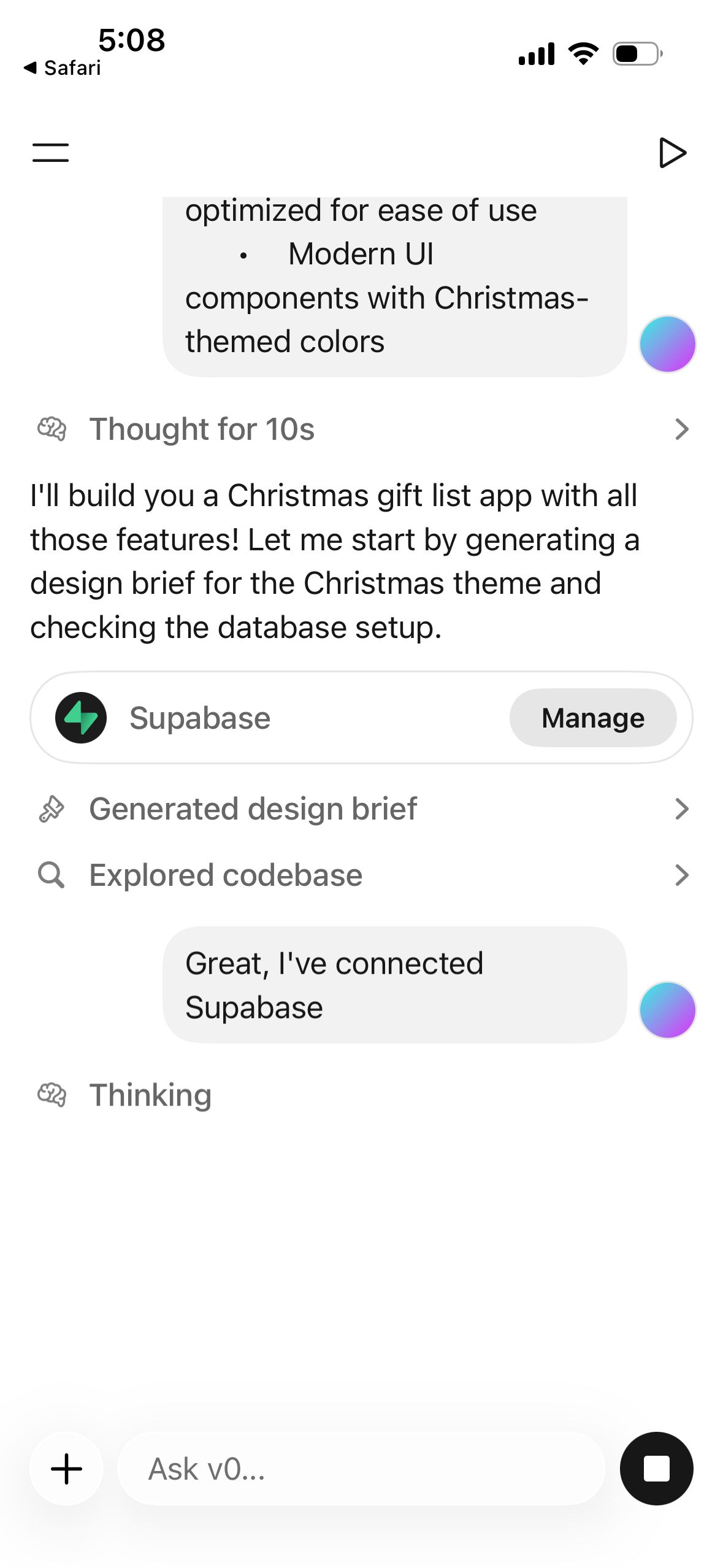Select the Supabase integration row
Viewport: 723px width, 1568px height.
276,718
